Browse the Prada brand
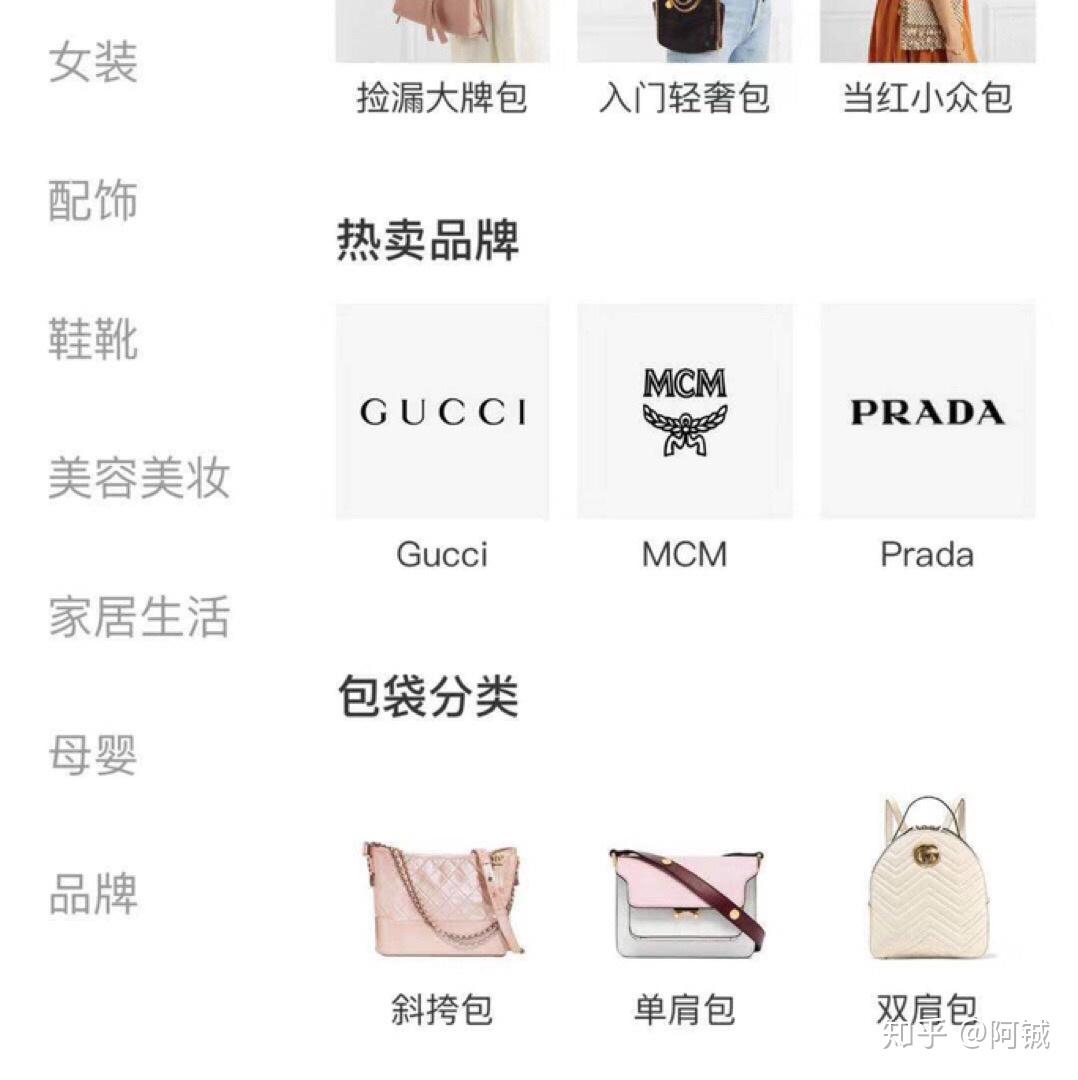 (x=927, y=412)
